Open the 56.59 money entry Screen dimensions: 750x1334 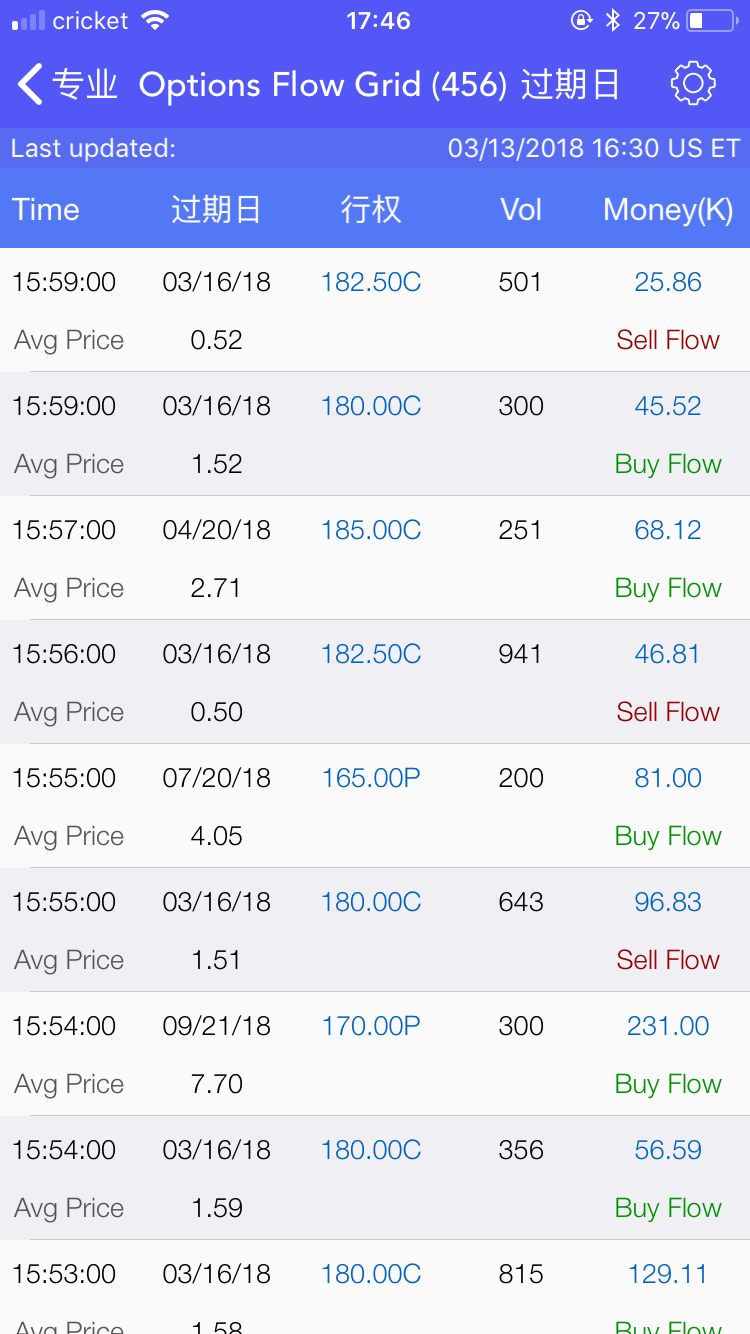(x=668, y=1150)
